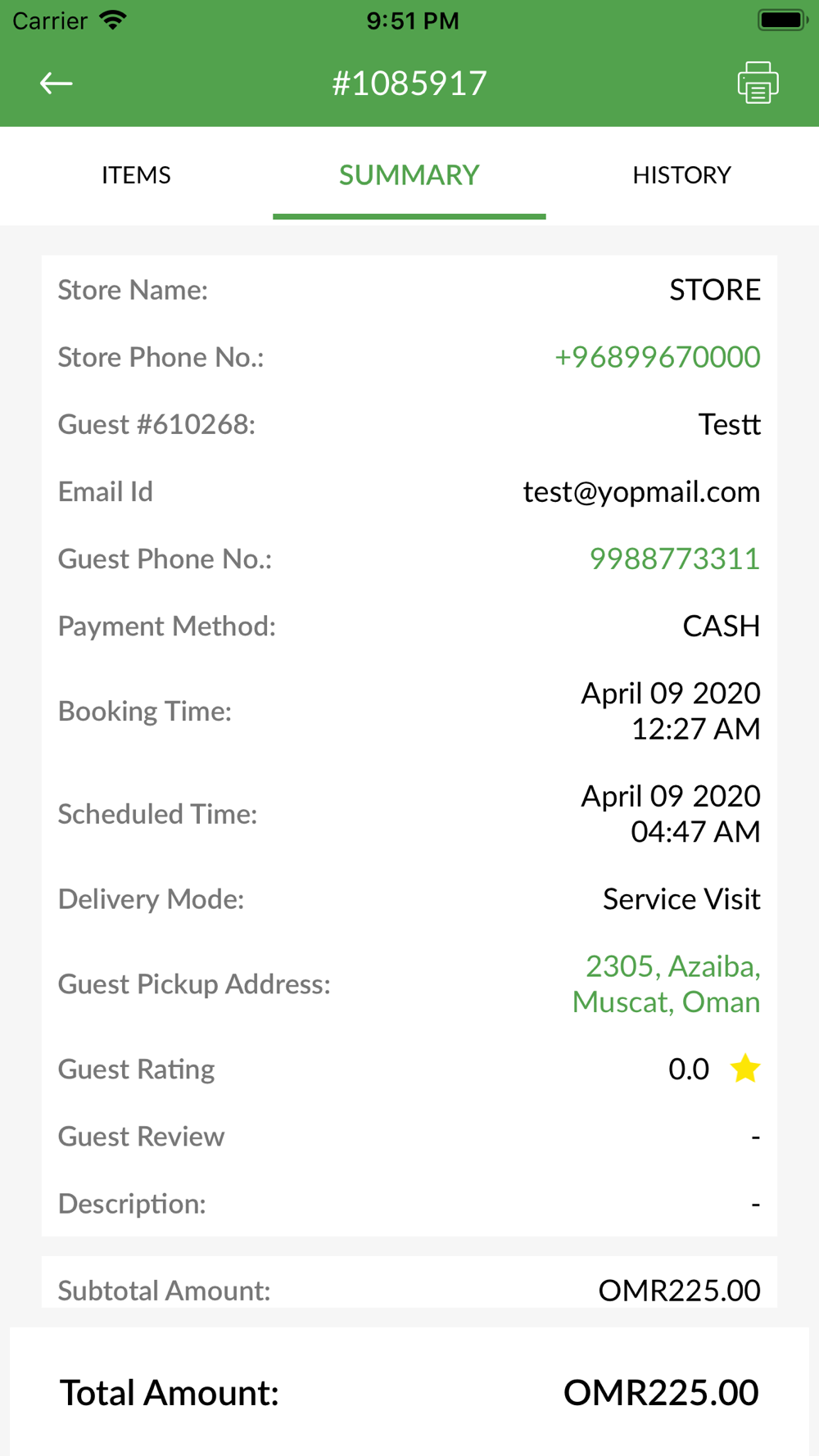Call the guest phone number 9988773311
Image resolution: width=819 pixels, height=1456 pixels.
(675, 558)
